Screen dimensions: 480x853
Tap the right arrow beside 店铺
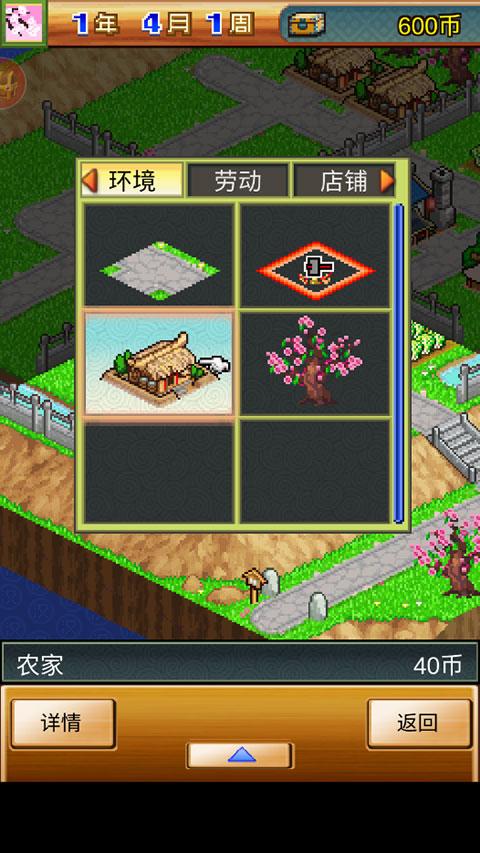pyautogui.click(x=386, y=181)
